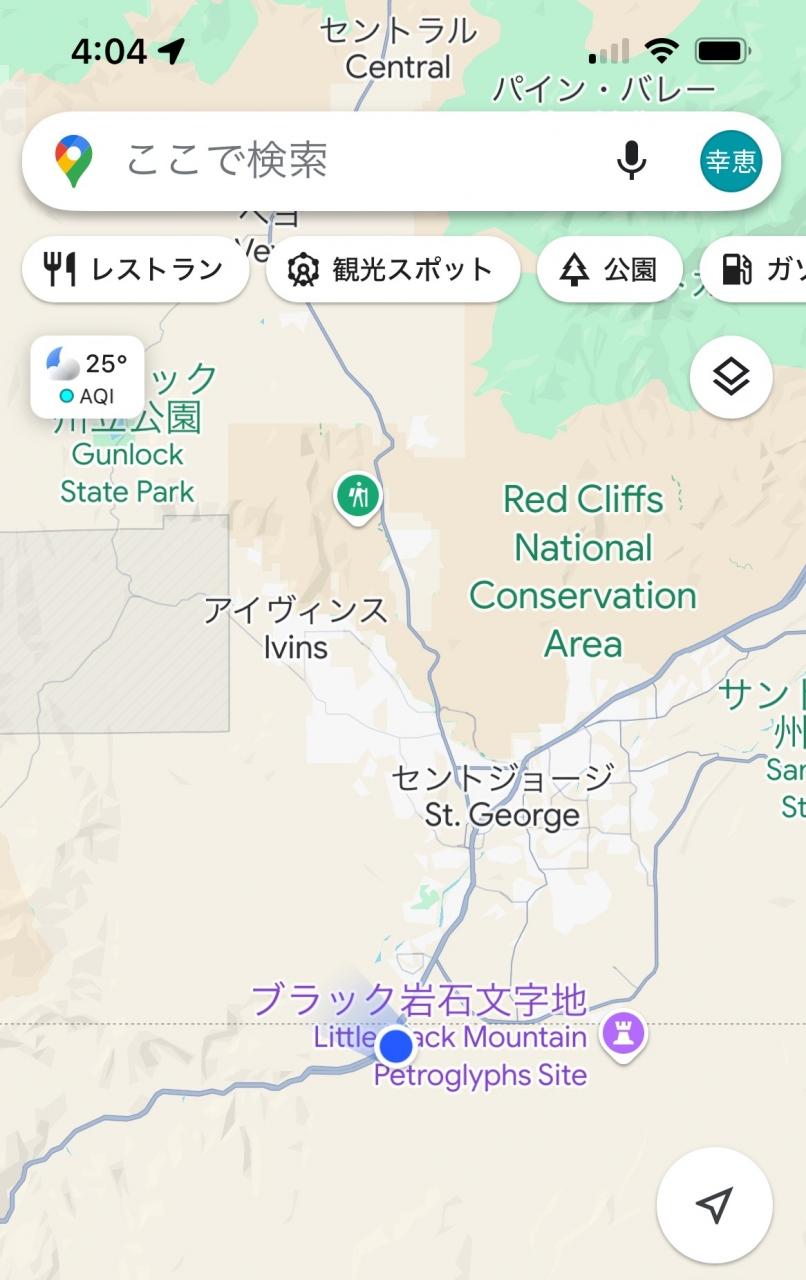Tap the blue current location dot
The image size is (806, 1280).
[x=397, y=1046]
